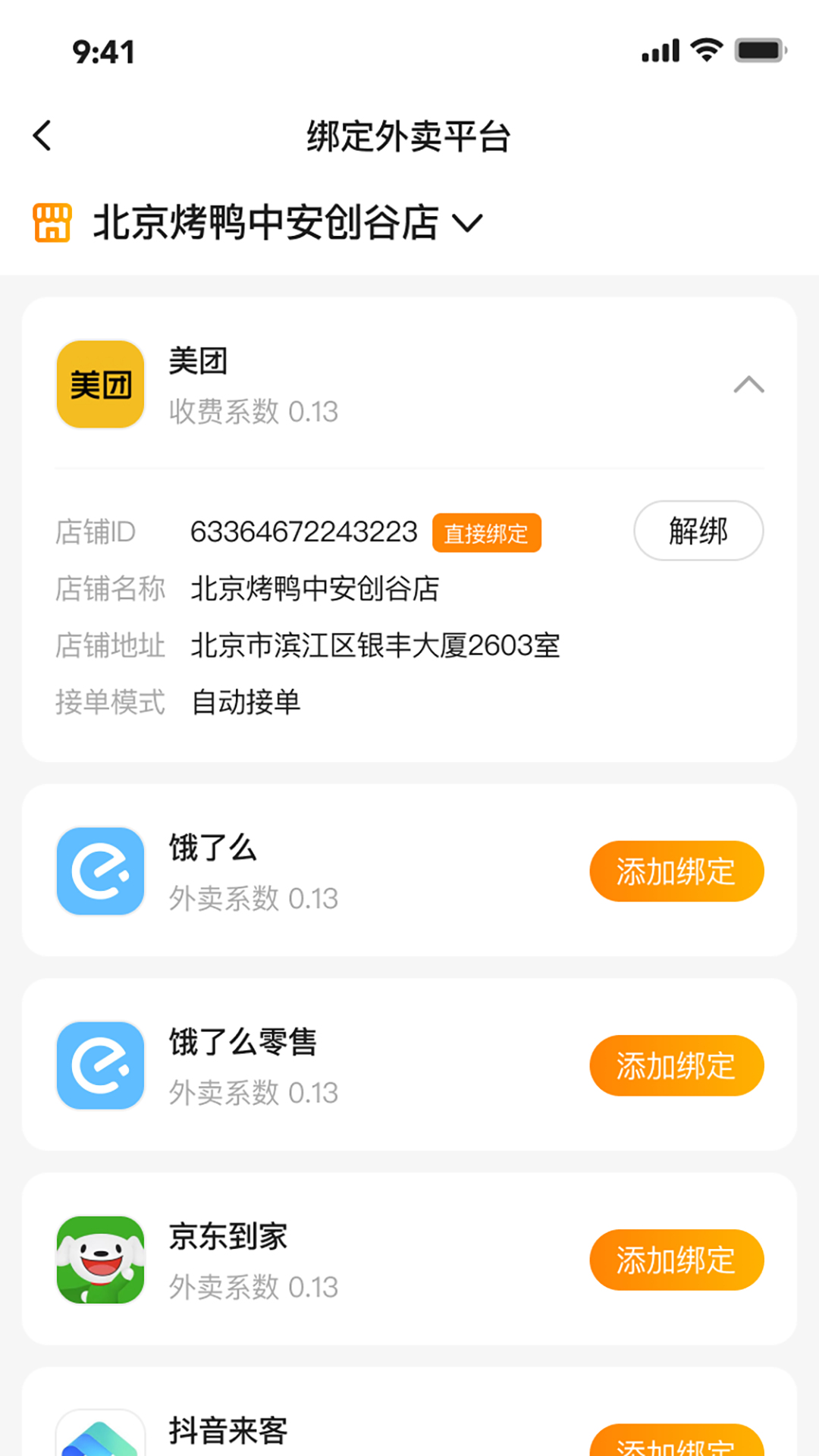Tap the 直接绑定 tag next to the store ID
The height and width of the screenshot is (1456, 819).
pyautogui.click(x=486, y=533)
